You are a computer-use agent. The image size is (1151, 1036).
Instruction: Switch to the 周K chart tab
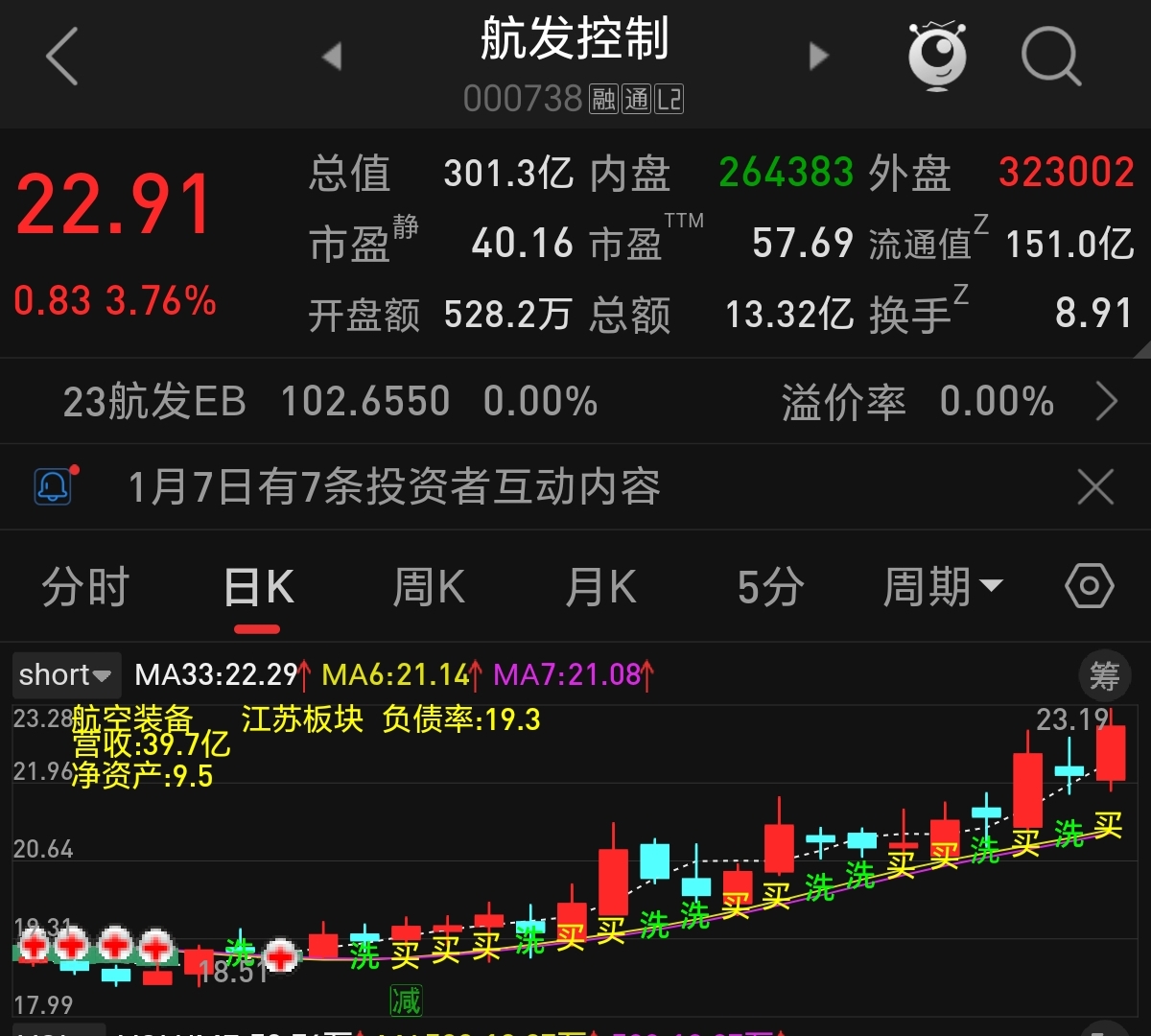point(429,587)
